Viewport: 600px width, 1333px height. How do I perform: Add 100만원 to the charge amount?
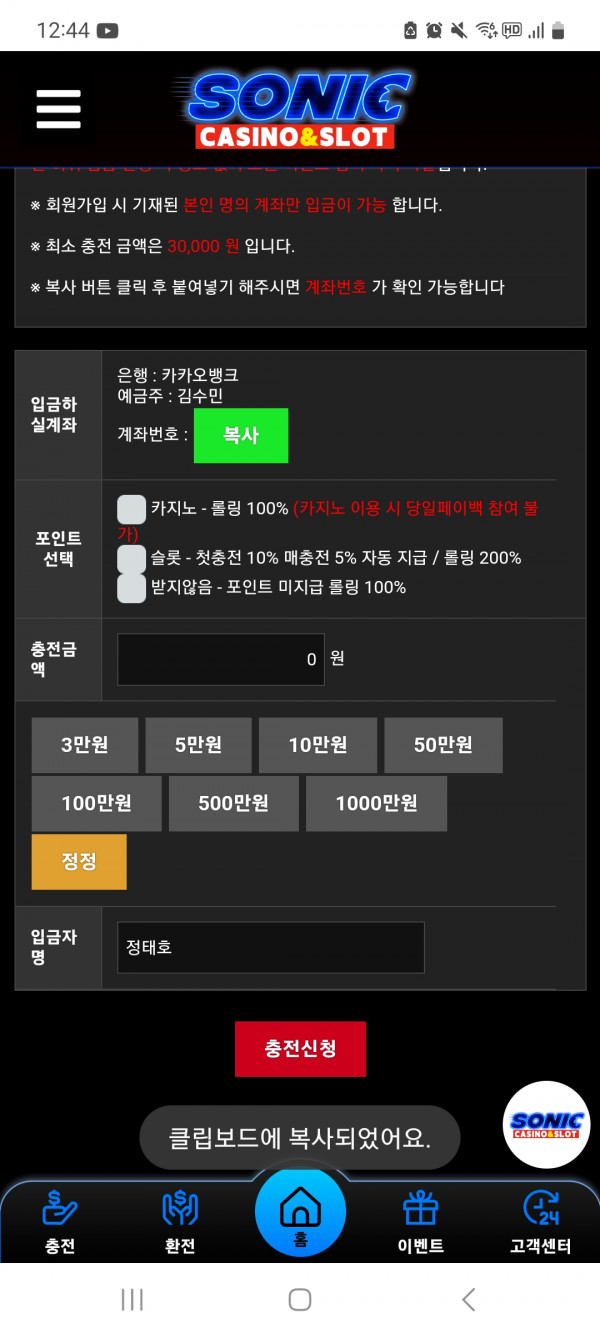(x=97, y=804)
